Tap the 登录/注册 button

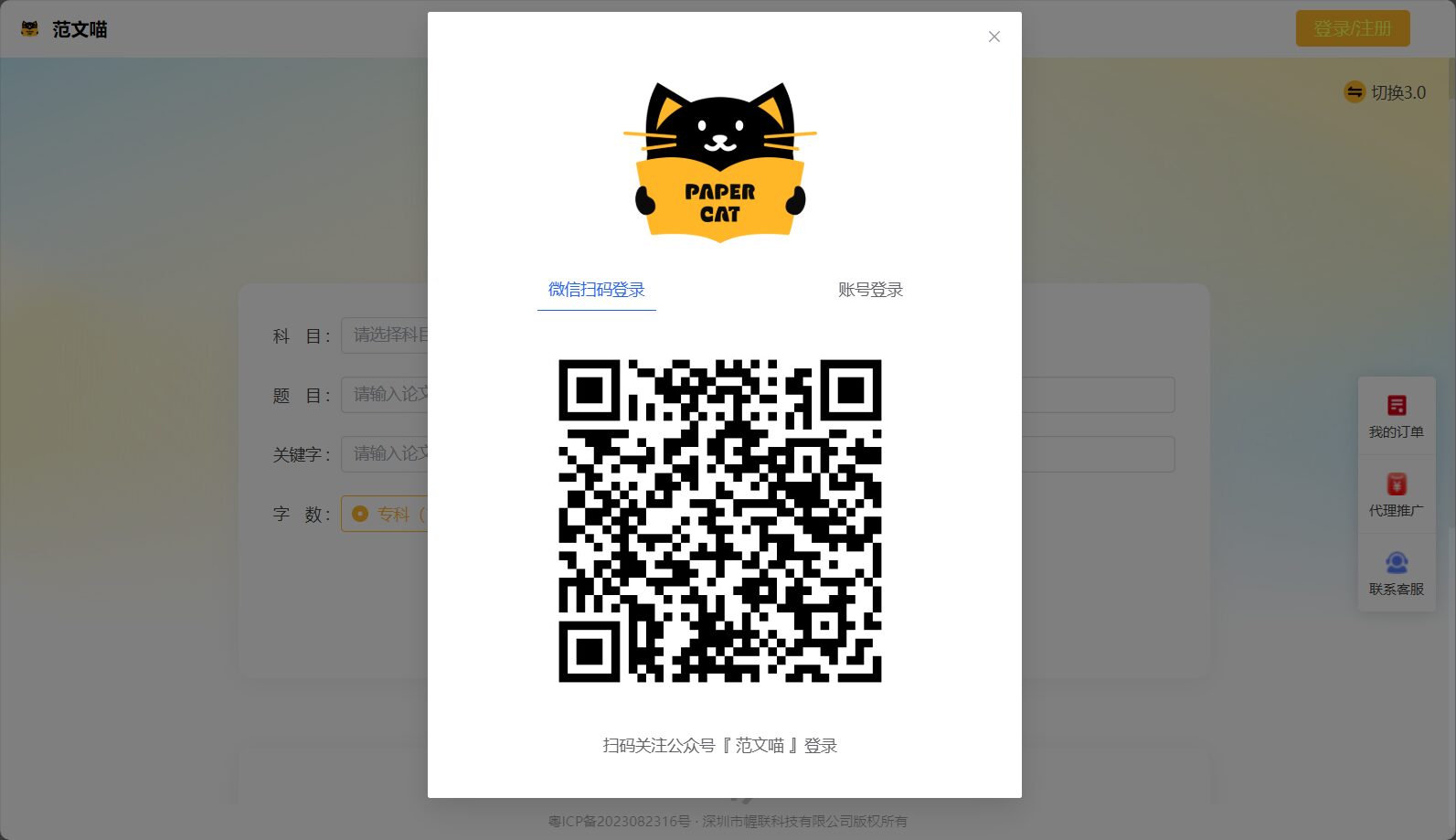pyautogui.click(x=1352, y=28)
